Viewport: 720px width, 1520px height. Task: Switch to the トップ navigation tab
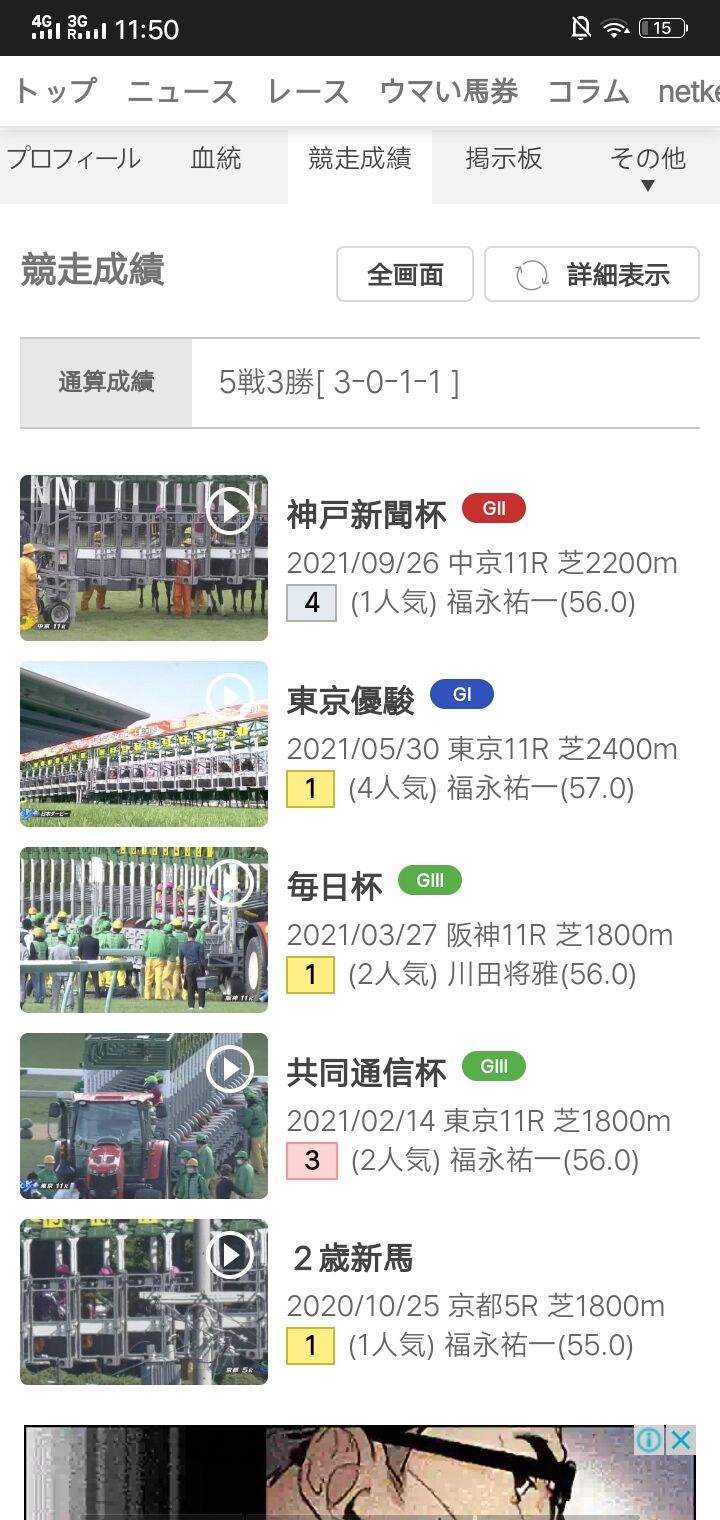(55, 91)
